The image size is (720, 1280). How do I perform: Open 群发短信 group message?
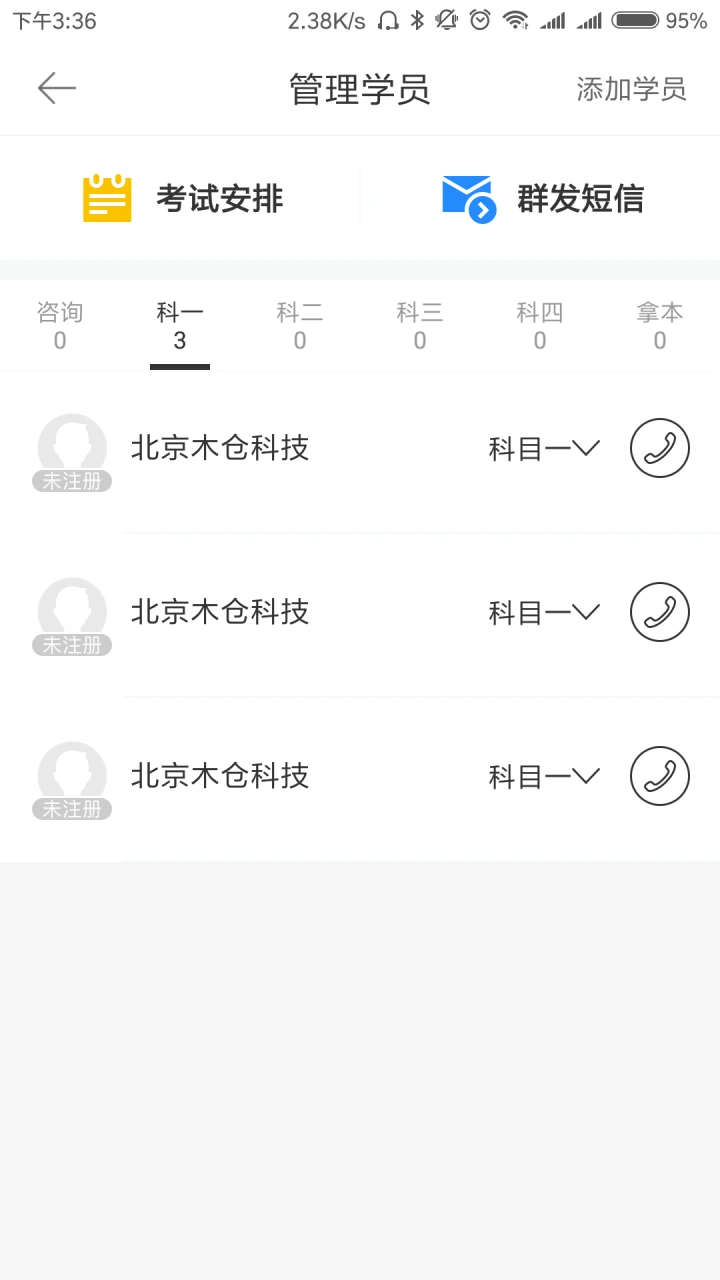click(x=543, y=198)
